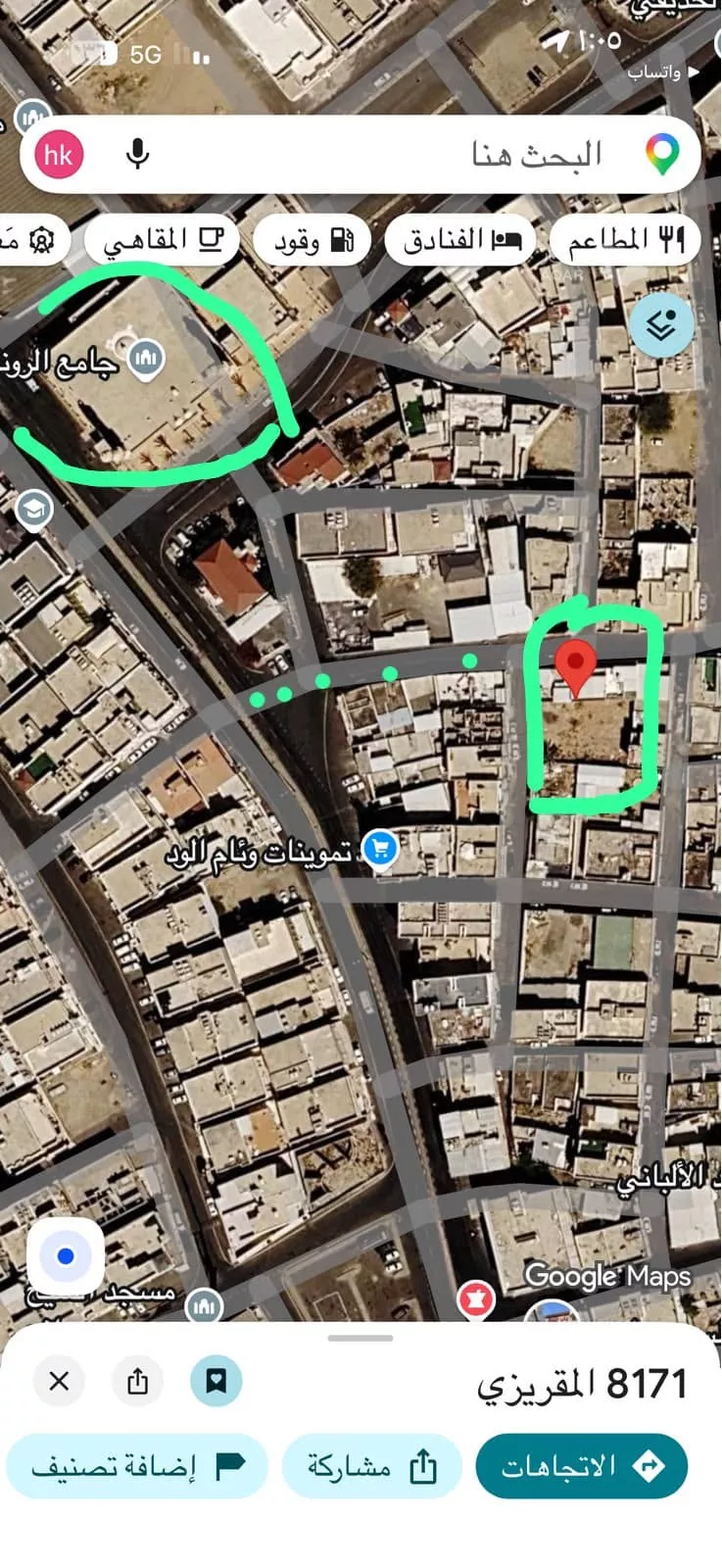Get الاتجاهات directions to 8171 المقريزي
This screenshot has width=722, height=1568.
[x=582, y=1466]
